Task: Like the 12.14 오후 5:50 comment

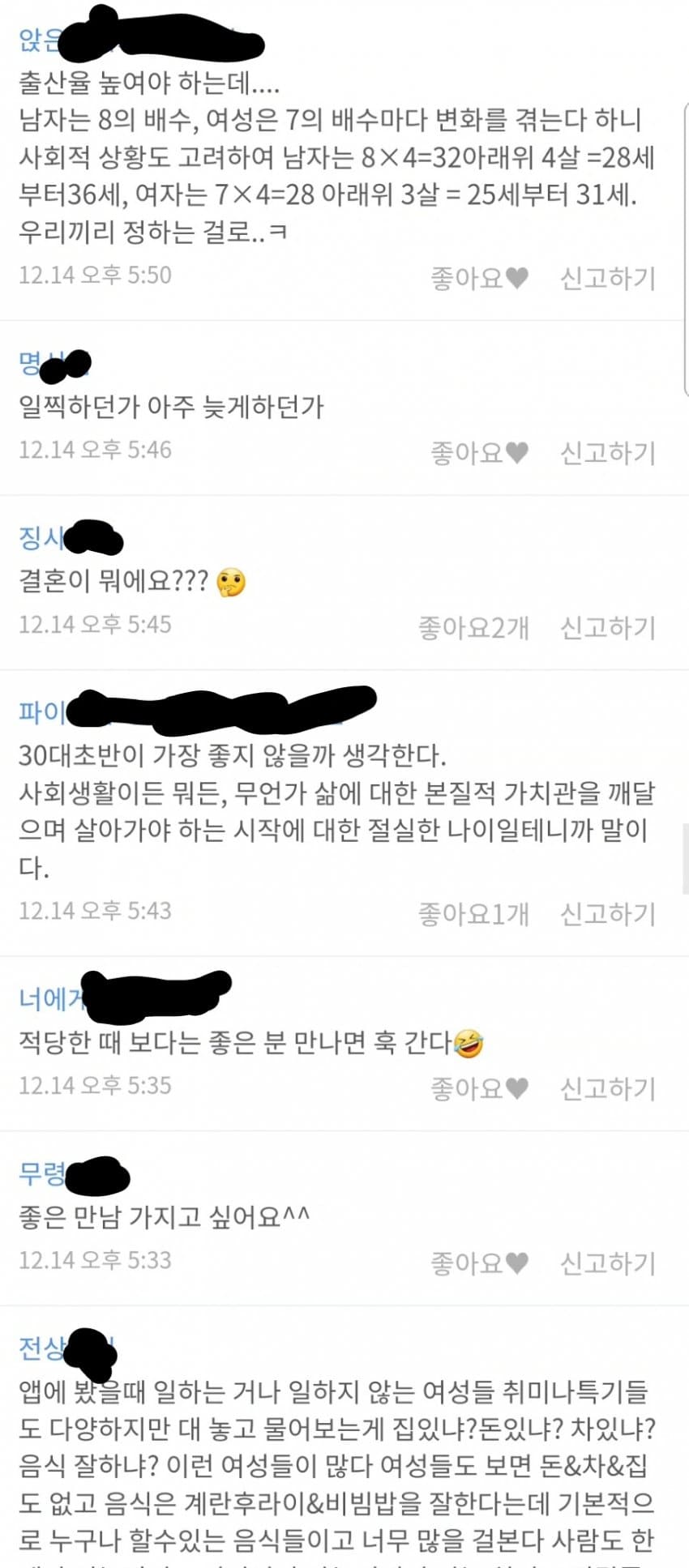Action: [x=479, y=278]
